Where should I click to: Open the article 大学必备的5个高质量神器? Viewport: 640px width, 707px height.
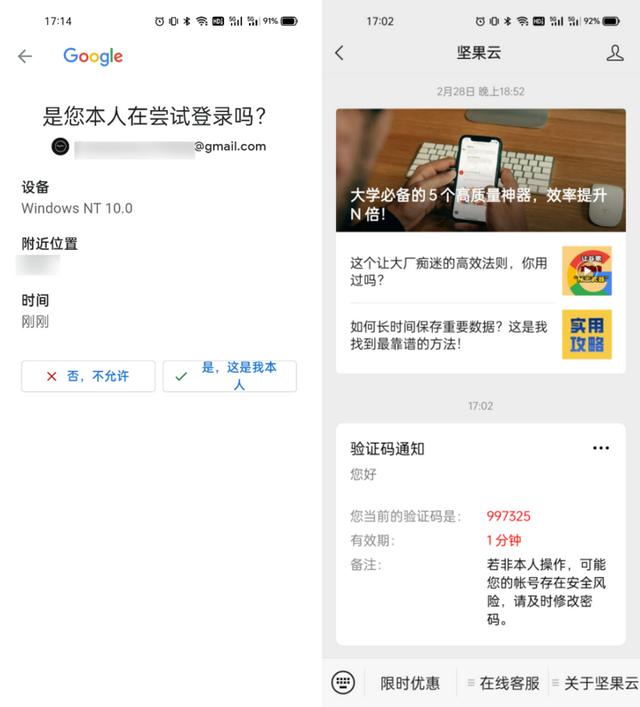pyautogui.click(x=480, y=170)
